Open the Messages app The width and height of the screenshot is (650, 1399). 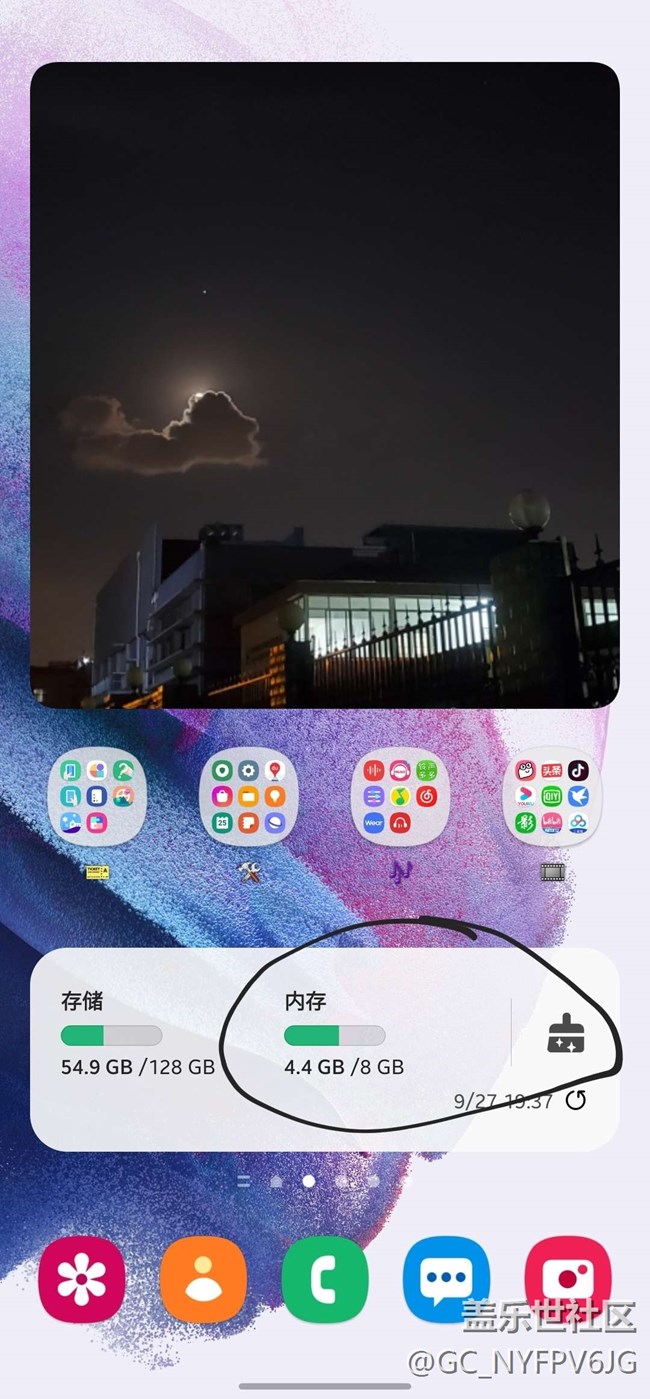tap(446, 1279)
